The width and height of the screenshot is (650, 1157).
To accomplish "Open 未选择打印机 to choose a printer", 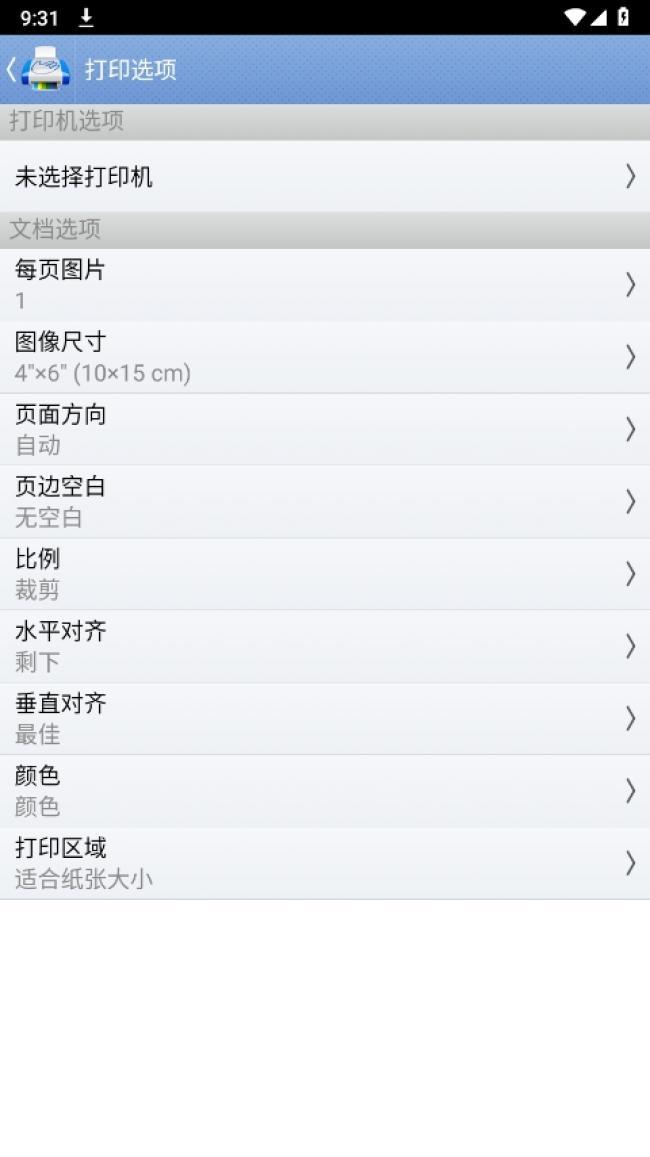I will tap(324, 177).
